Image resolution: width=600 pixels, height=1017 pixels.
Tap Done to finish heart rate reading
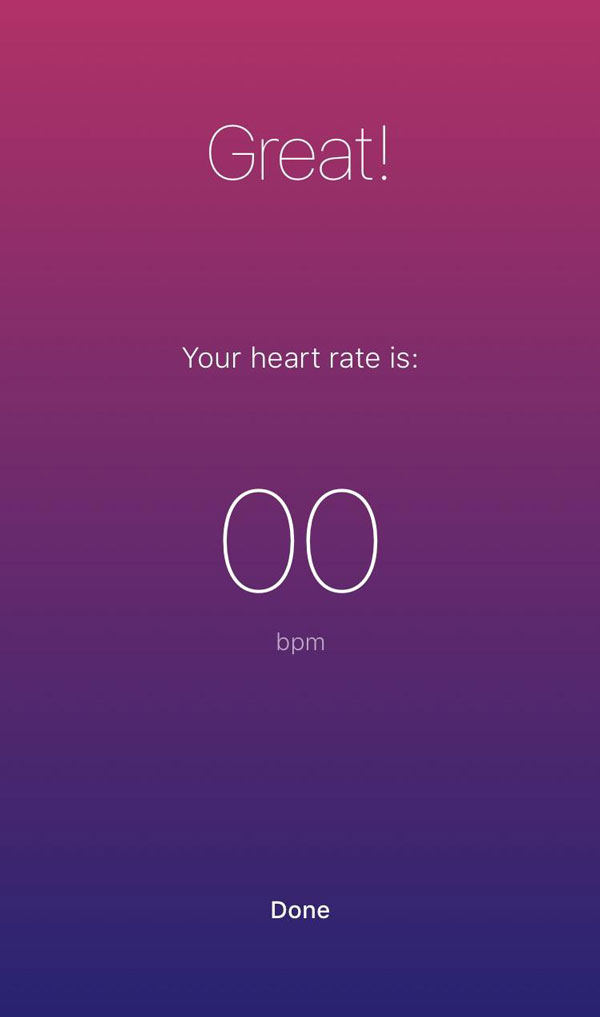pyautogui.click(x=300, y=910)
